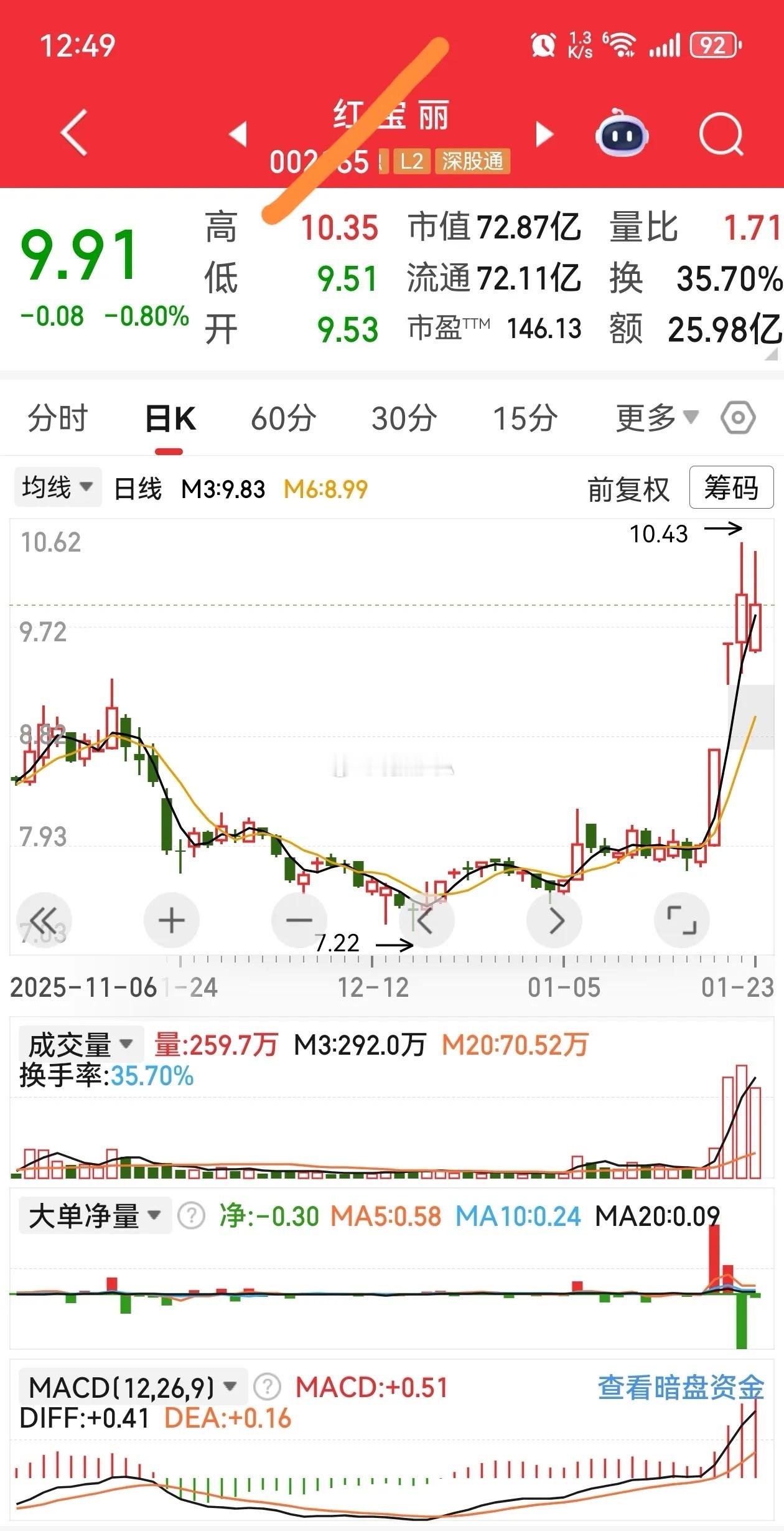This screenshot has height=1531, width=784.
Task: Zoom in on the K-line chart
Action: point(171,920)
